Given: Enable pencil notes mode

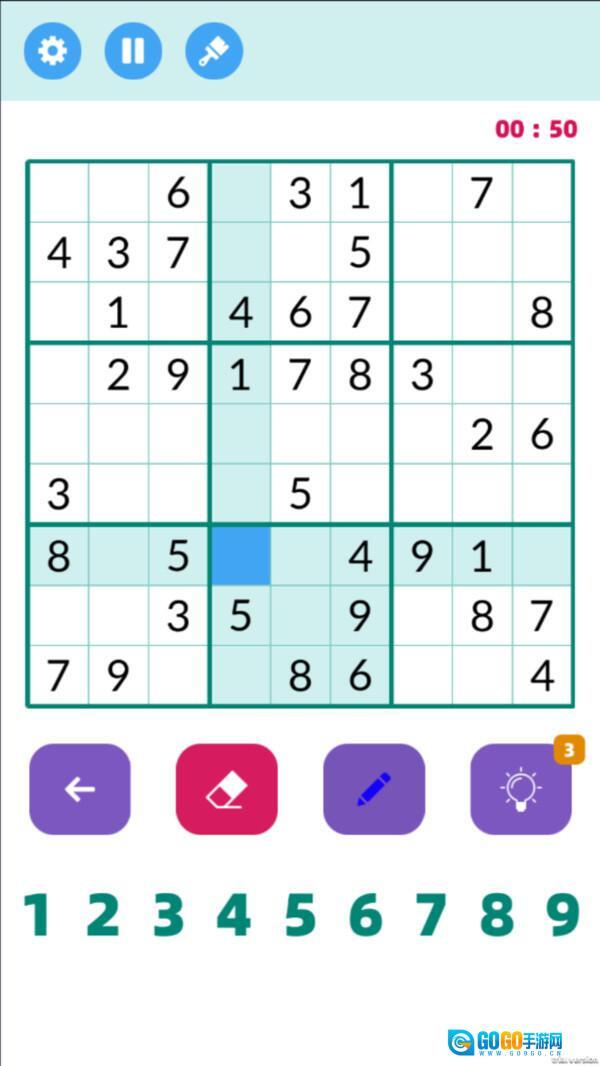Looking at the screenshot, I should [x=373, y=789].
